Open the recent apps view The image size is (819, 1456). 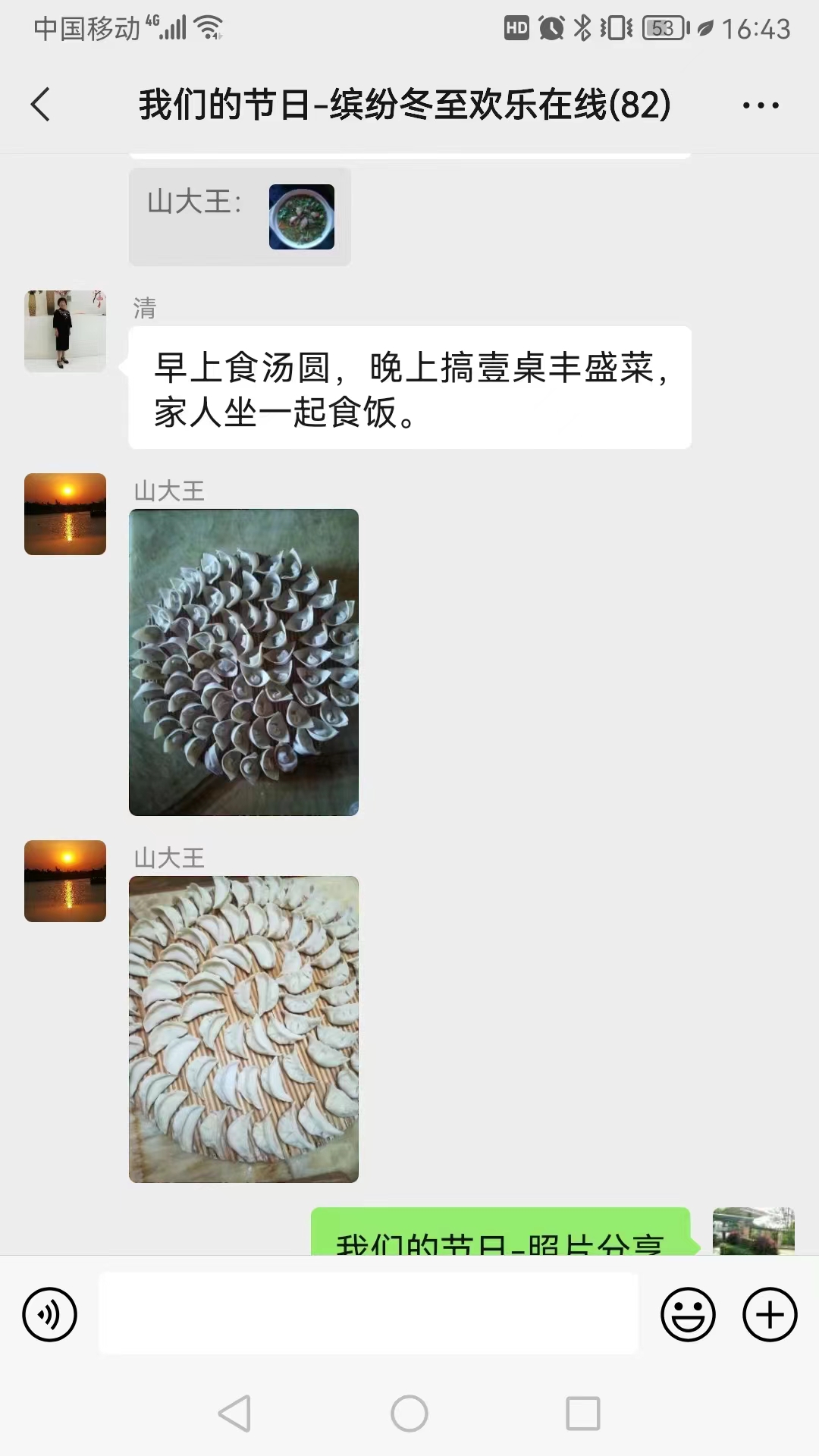click(583, 1414)
